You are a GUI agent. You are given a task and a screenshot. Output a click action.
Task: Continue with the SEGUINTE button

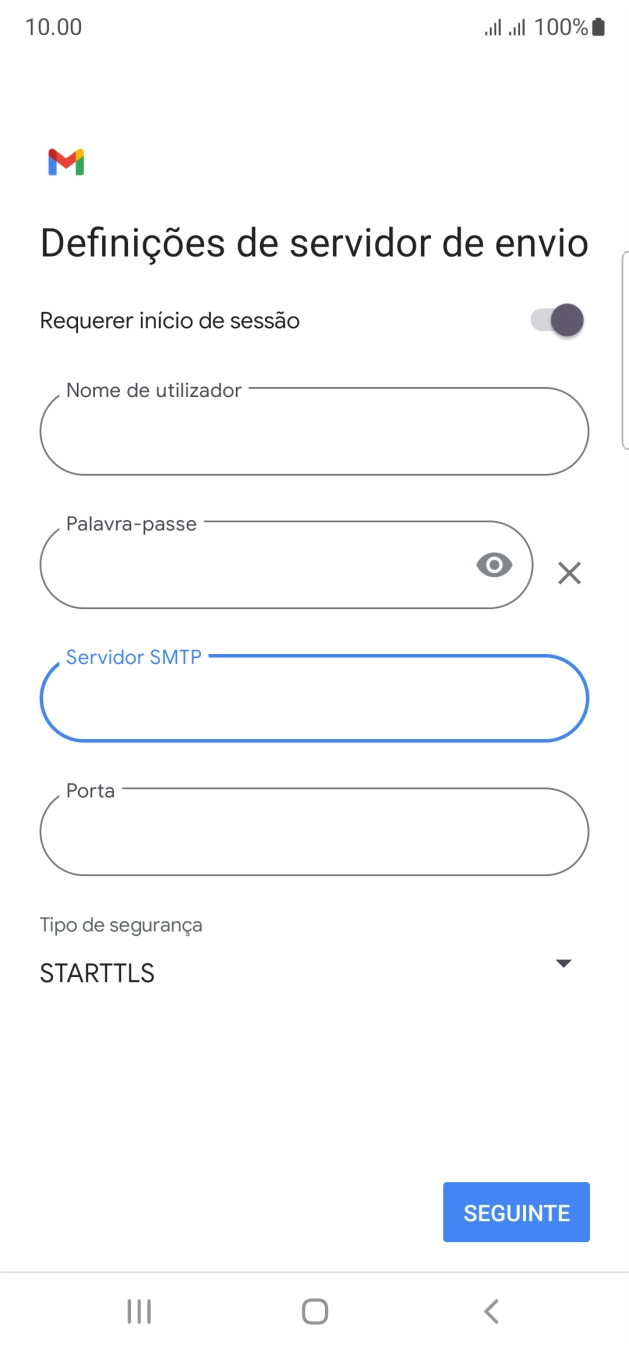pyautogui.click(x=516, y=1212)
